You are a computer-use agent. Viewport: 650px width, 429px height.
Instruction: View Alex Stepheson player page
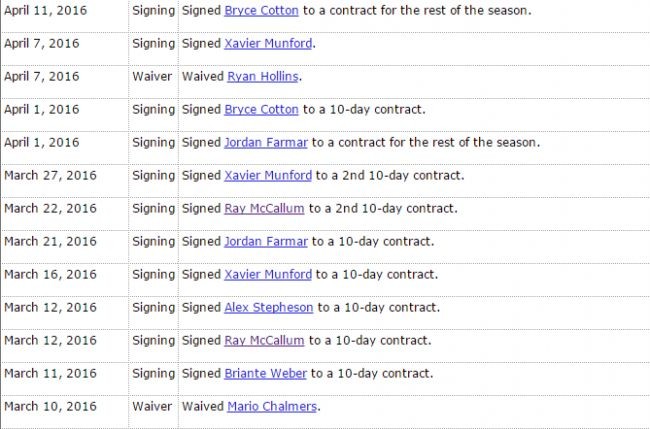pos(268,308)
